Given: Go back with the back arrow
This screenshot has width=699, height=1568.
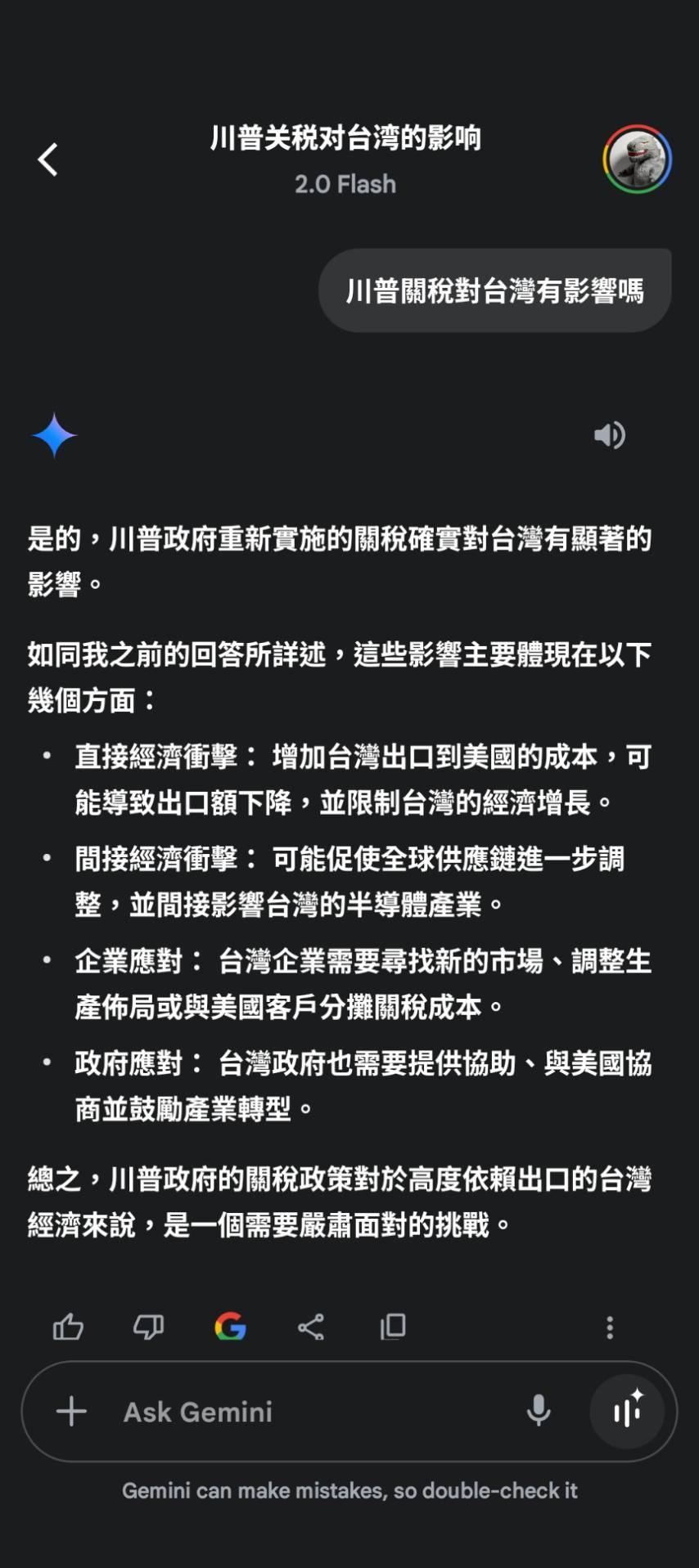Looking at the screenshot, I should point(47,159).
